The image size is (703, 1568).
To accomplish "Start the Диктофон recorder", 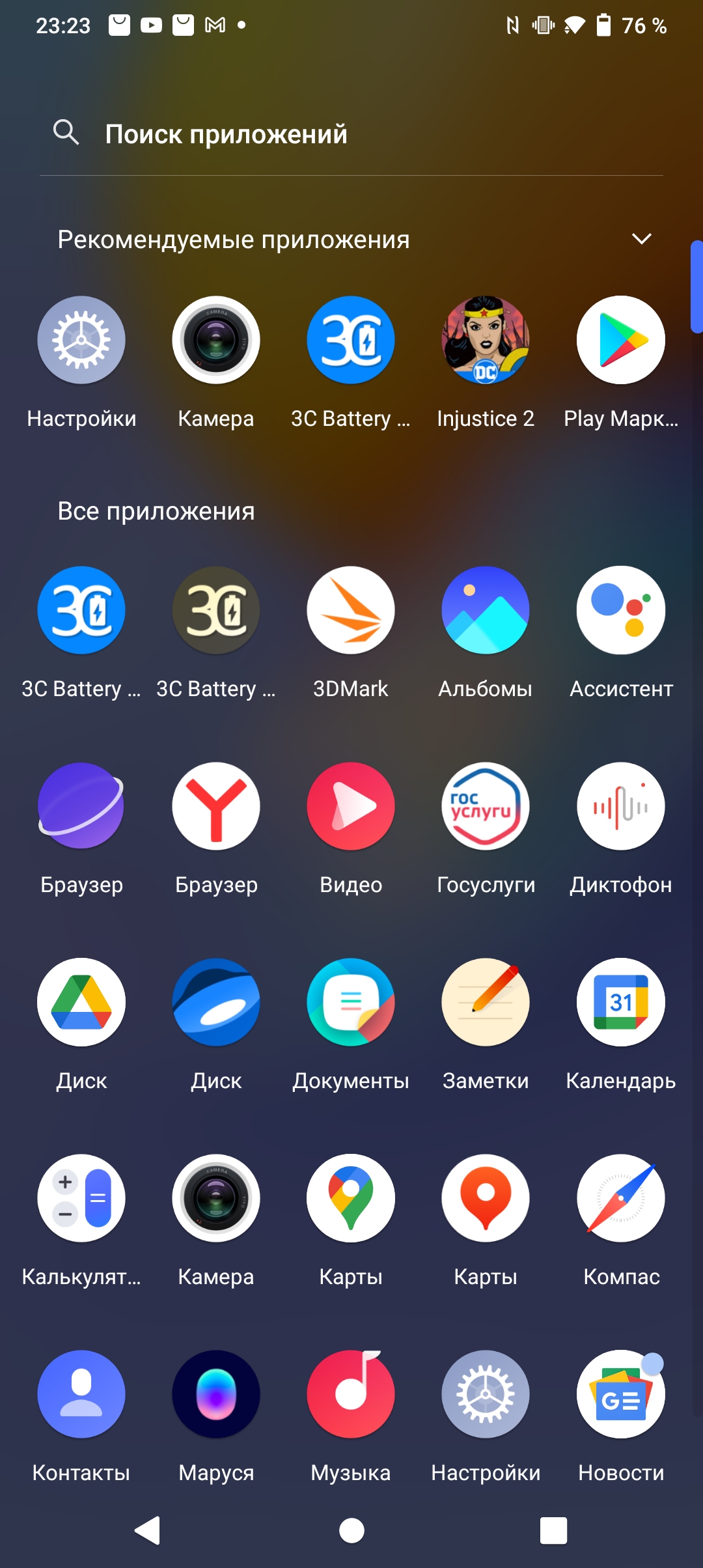I will (620, 806).
